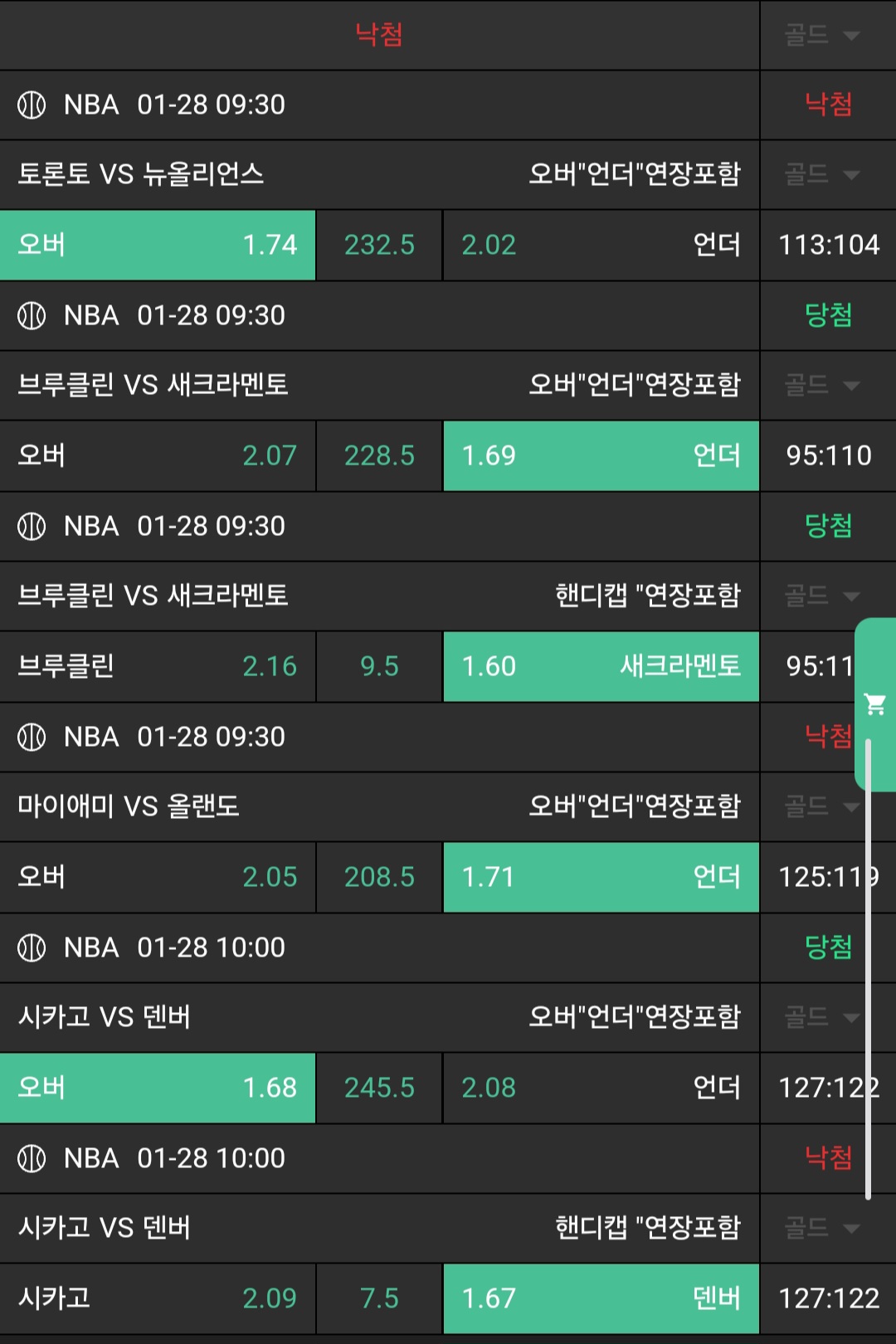
Task: Open the betting cart
Action: tap(874, 704)
